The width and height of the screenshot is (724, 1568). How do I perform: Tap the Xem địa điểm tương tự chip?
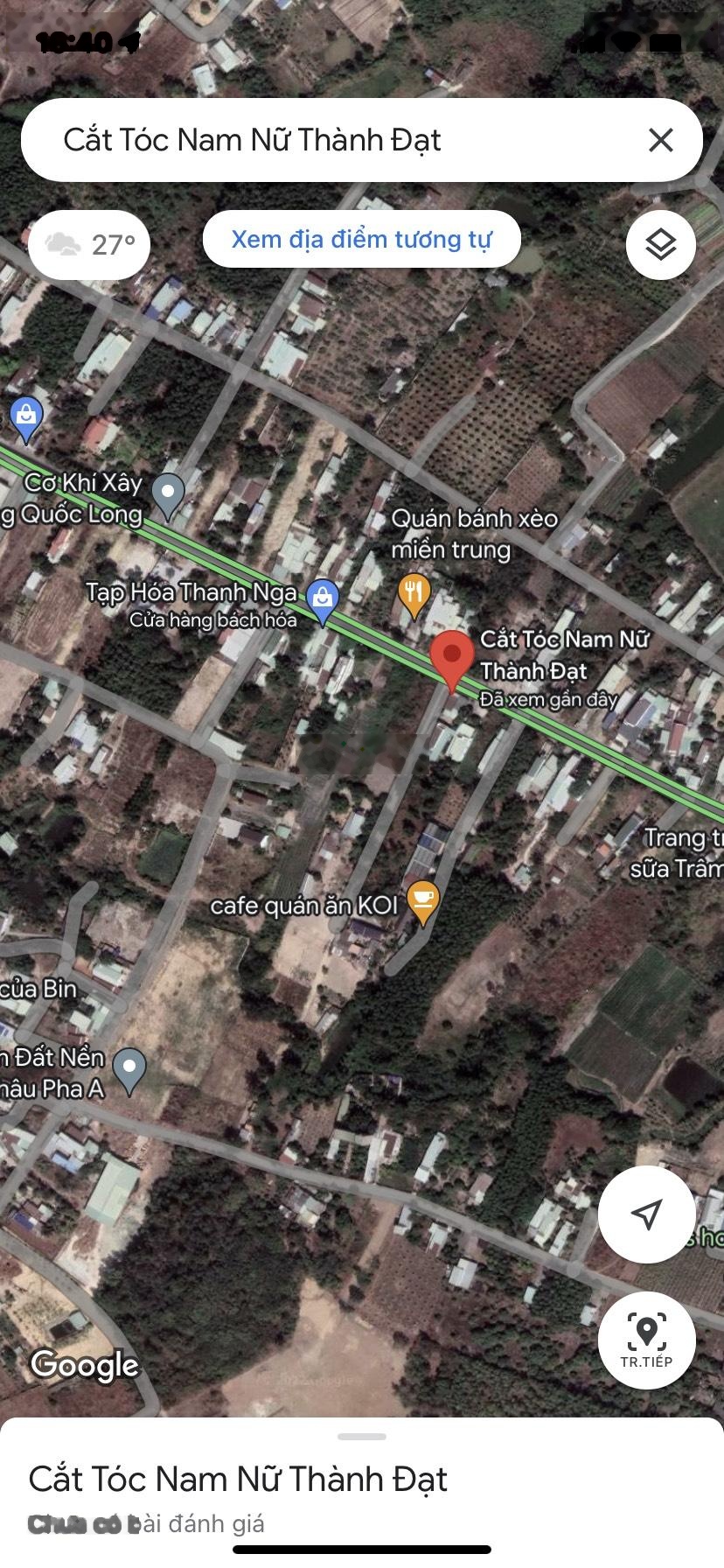[x=361, y=239]
